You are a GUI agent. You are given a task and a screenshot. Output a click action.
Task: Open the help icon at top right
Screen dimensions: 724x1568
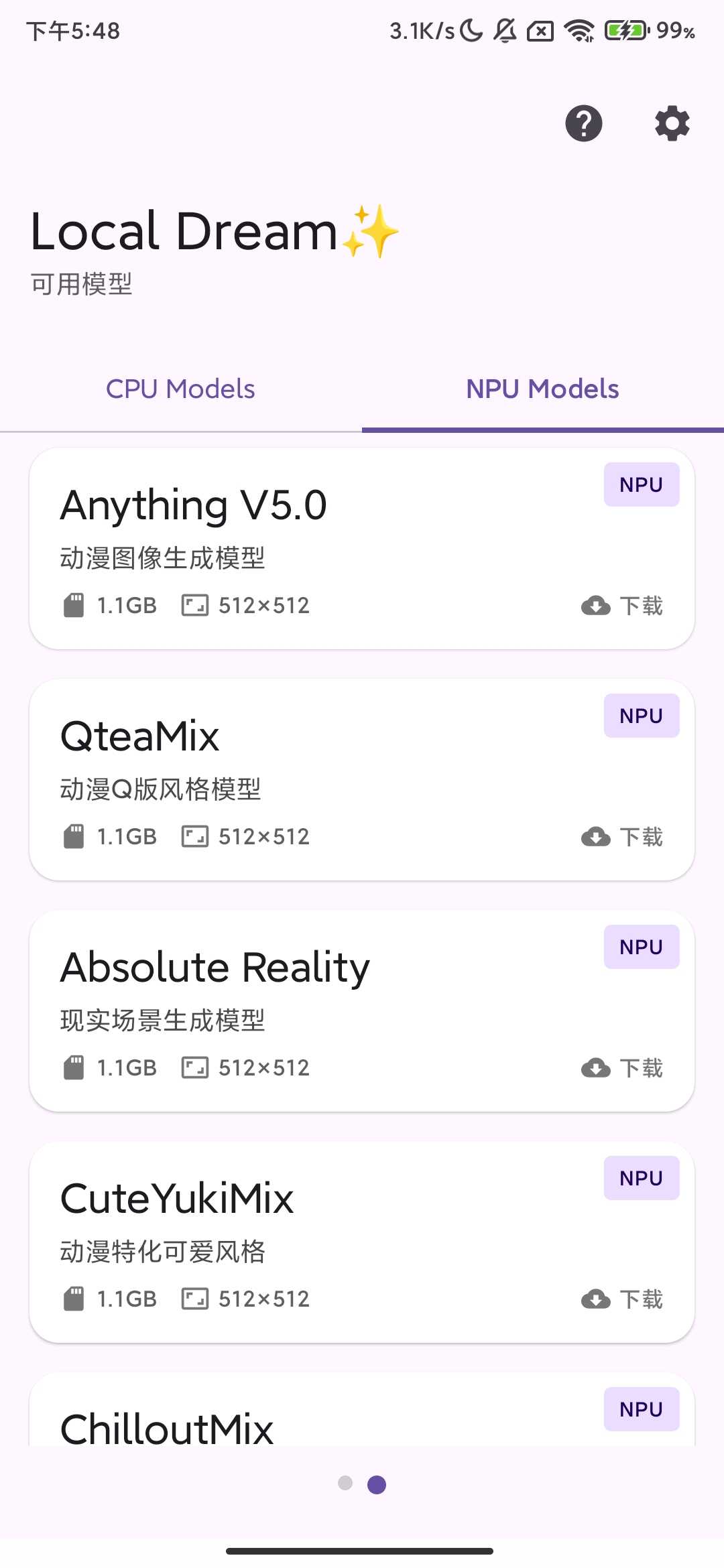pos(583,124)
